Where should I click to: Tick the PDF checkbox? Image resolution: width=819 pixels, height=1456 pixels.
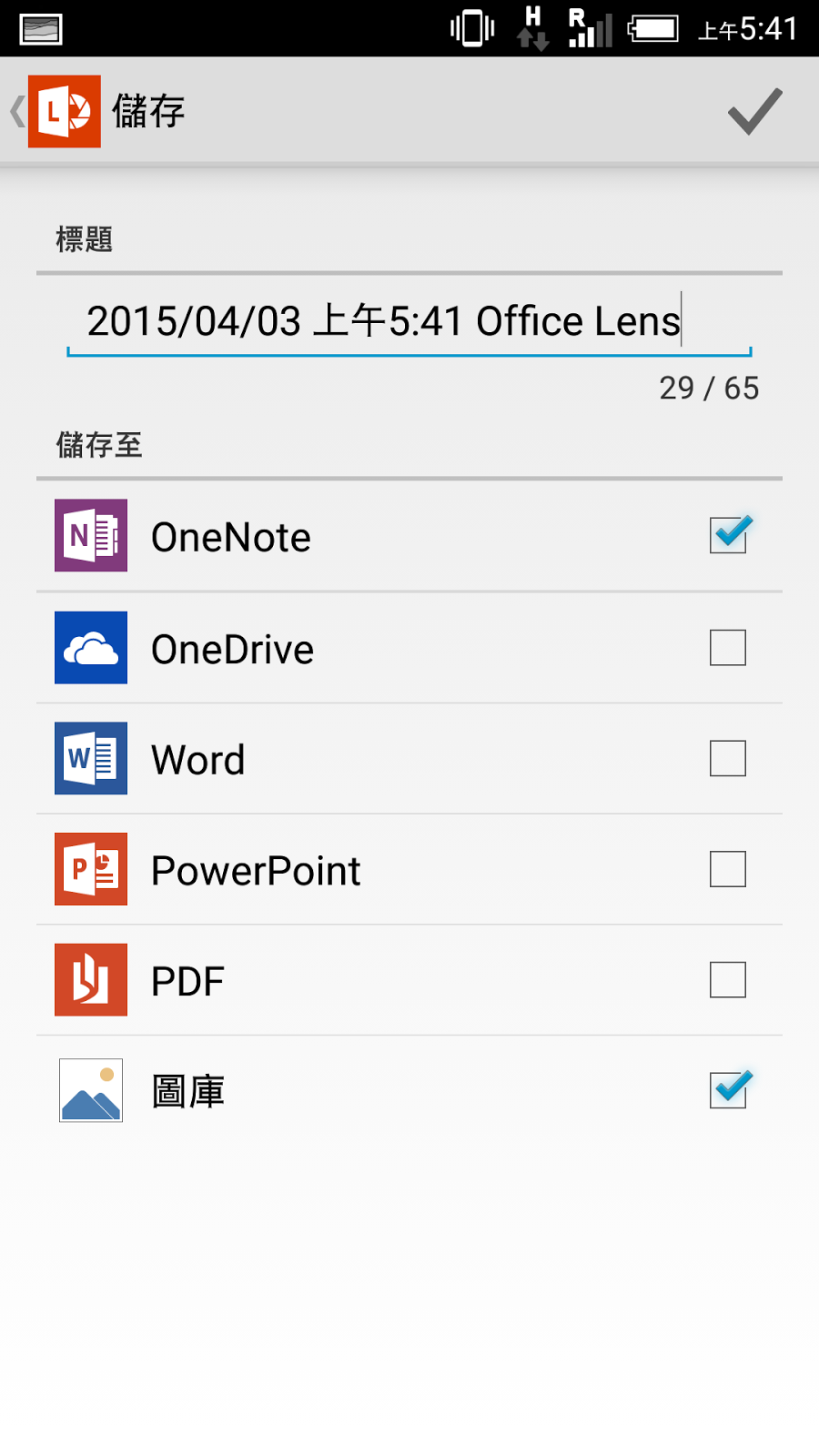(x=728, y=980)
